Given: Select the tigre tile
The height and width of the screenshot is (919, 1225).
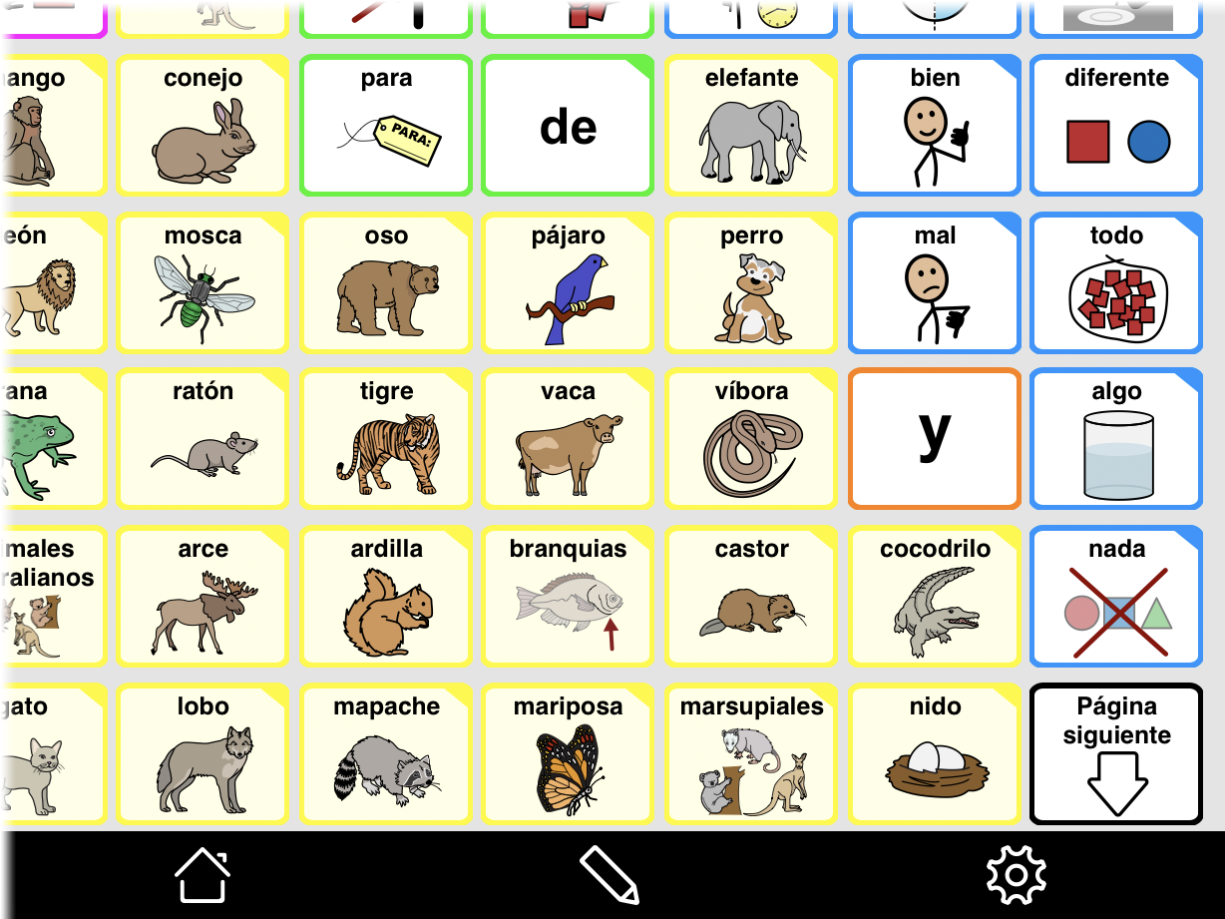Looking at the screenshot, I should [x=386, y=439].
